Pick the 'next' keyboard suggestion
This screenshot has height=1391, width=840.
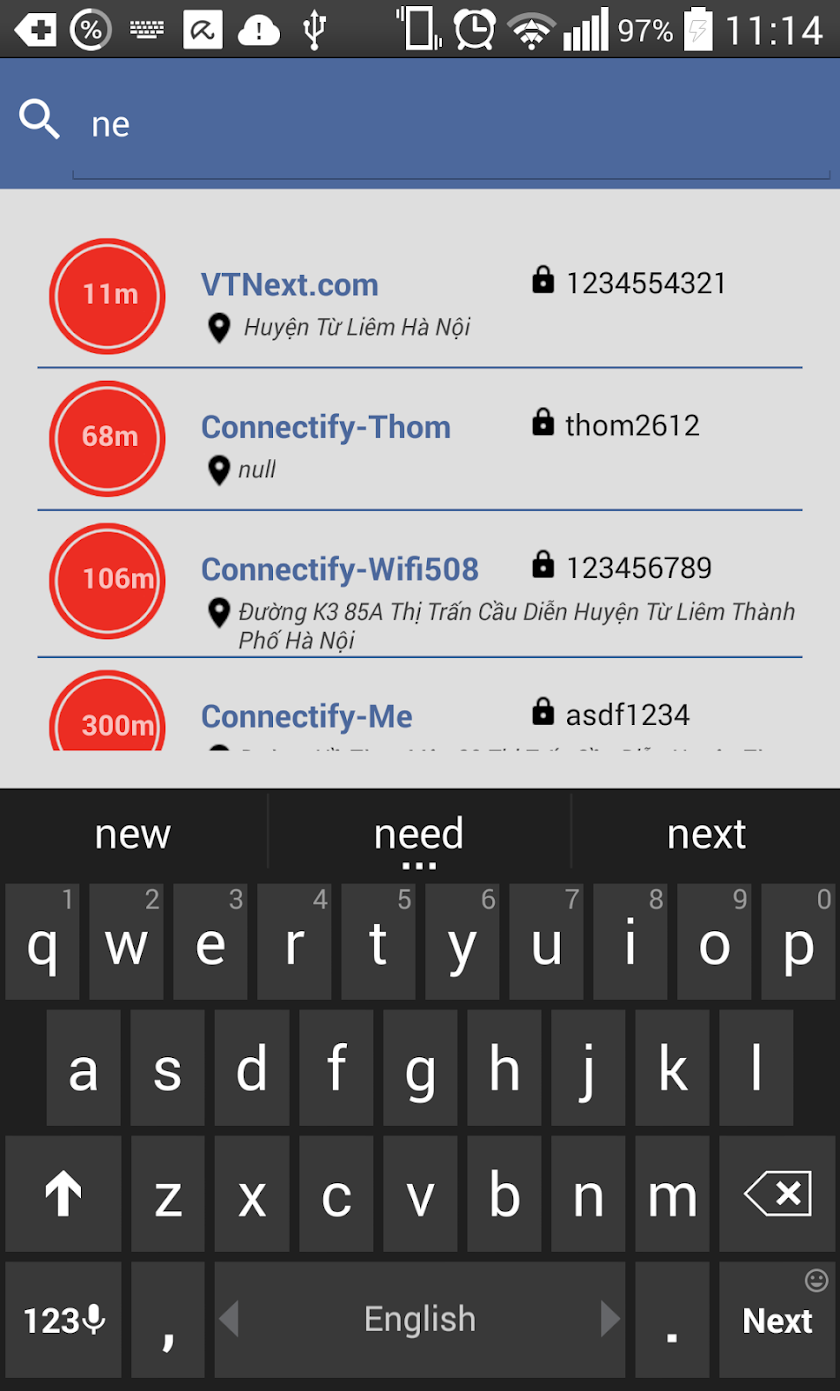pyautogui.click(x=706, y=834)
